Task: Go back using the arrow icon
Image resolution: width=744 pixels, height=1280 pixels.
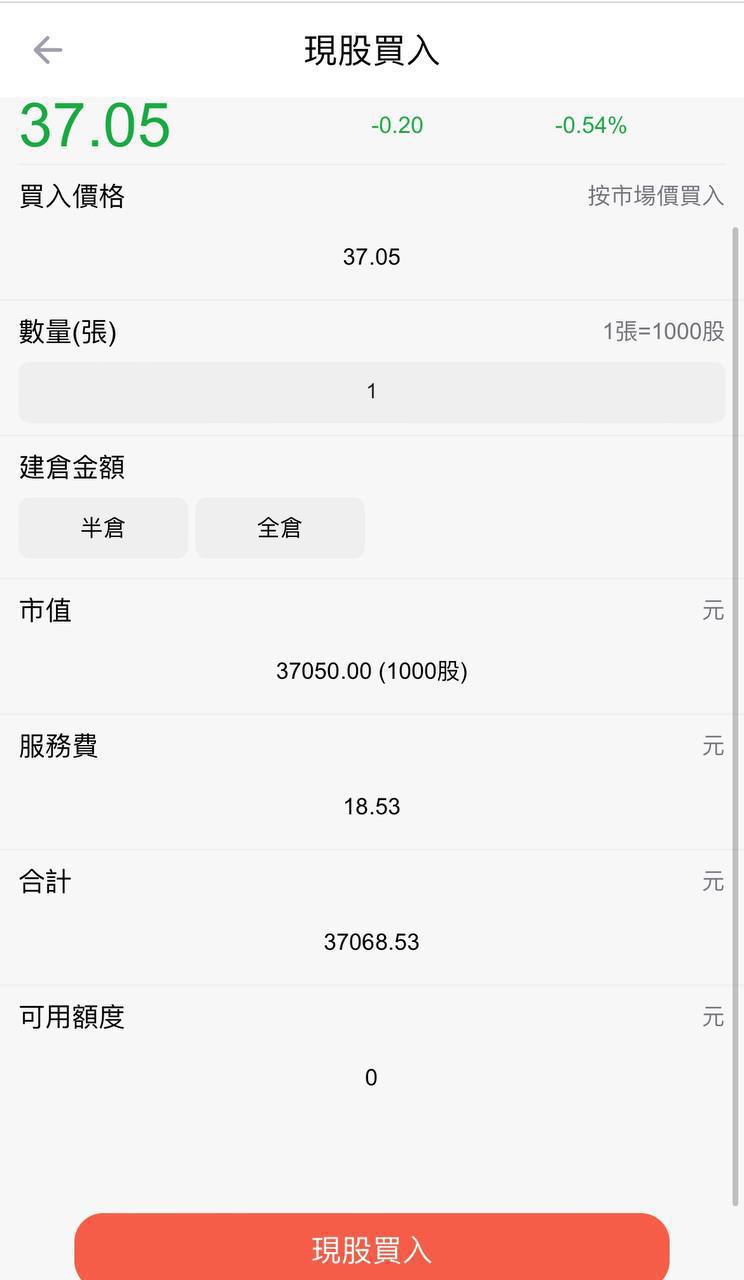Action: tap(47, 50)
